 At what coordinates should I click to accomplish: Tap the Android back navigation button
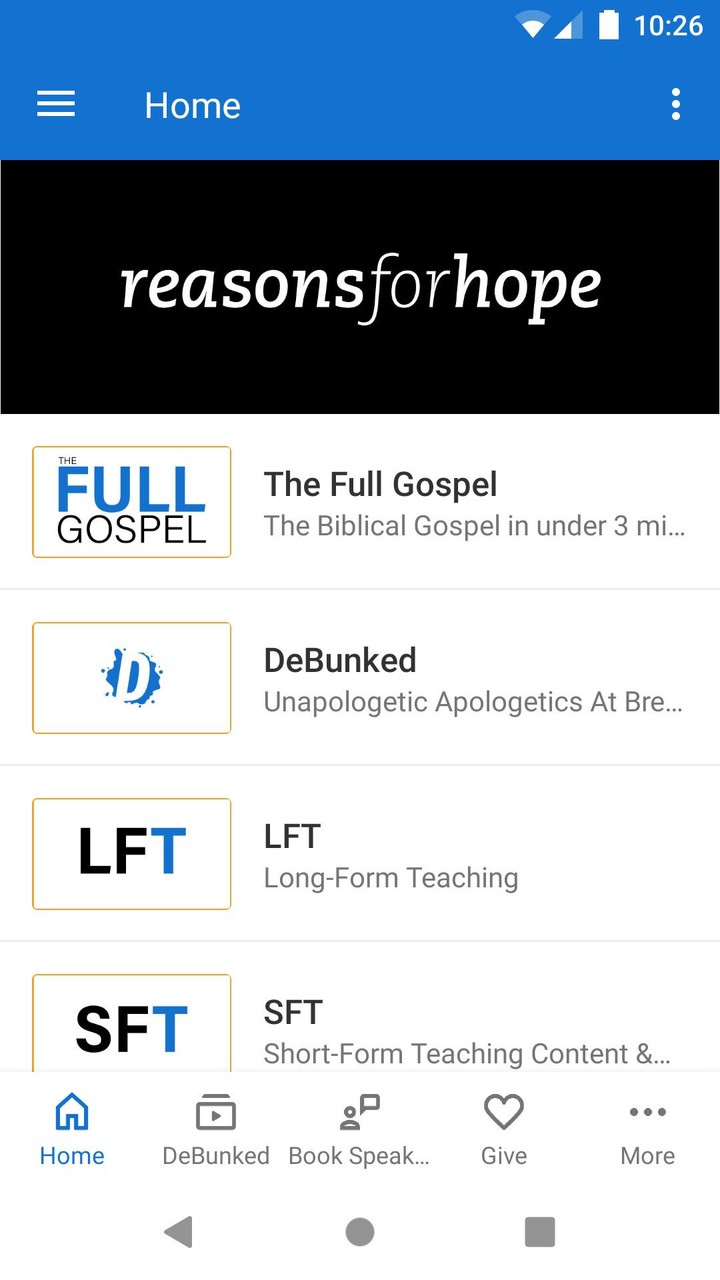180,1233
